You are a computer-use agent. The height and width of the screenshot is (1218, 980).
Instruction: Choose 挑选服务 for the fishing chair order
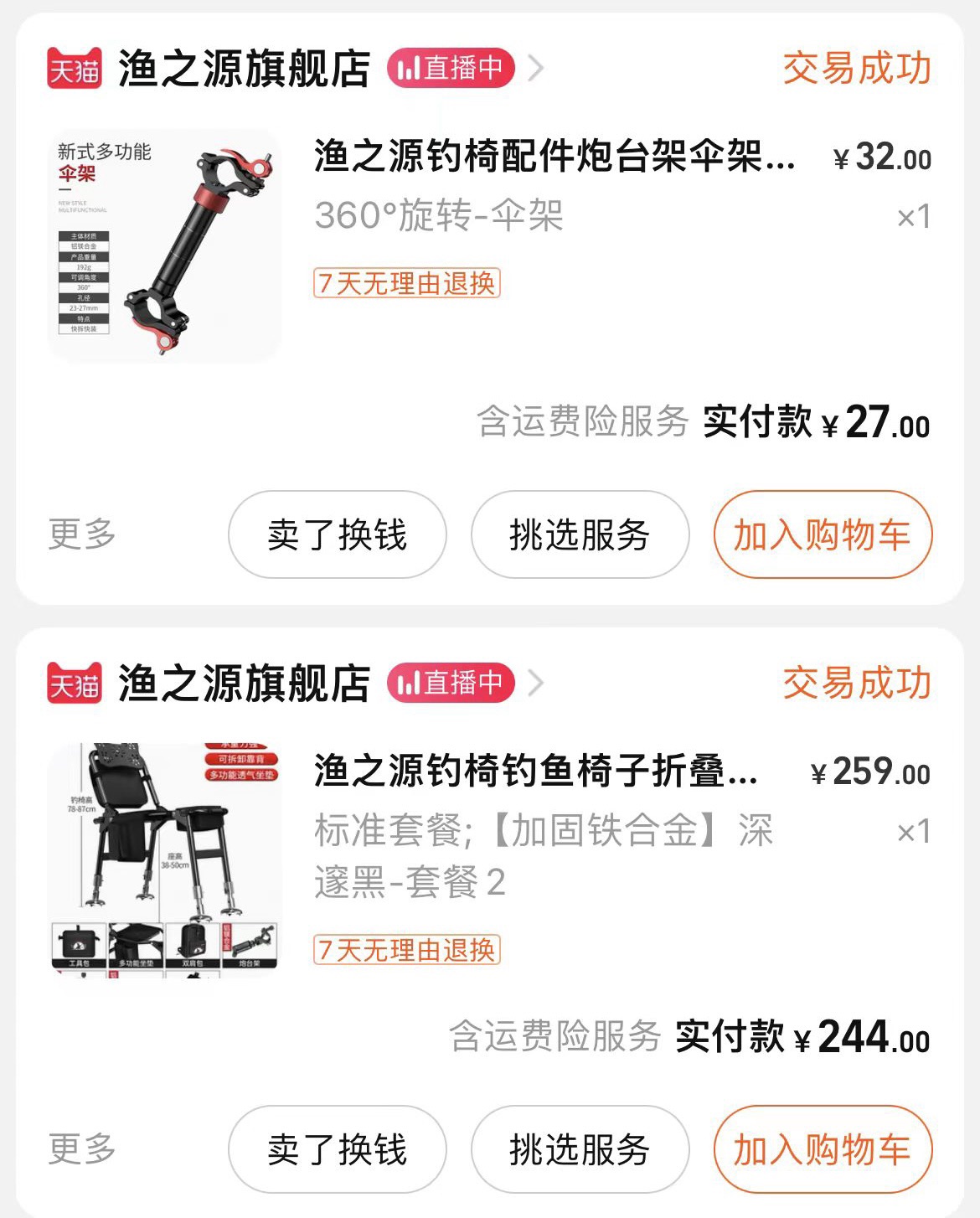click(580, 1150)
